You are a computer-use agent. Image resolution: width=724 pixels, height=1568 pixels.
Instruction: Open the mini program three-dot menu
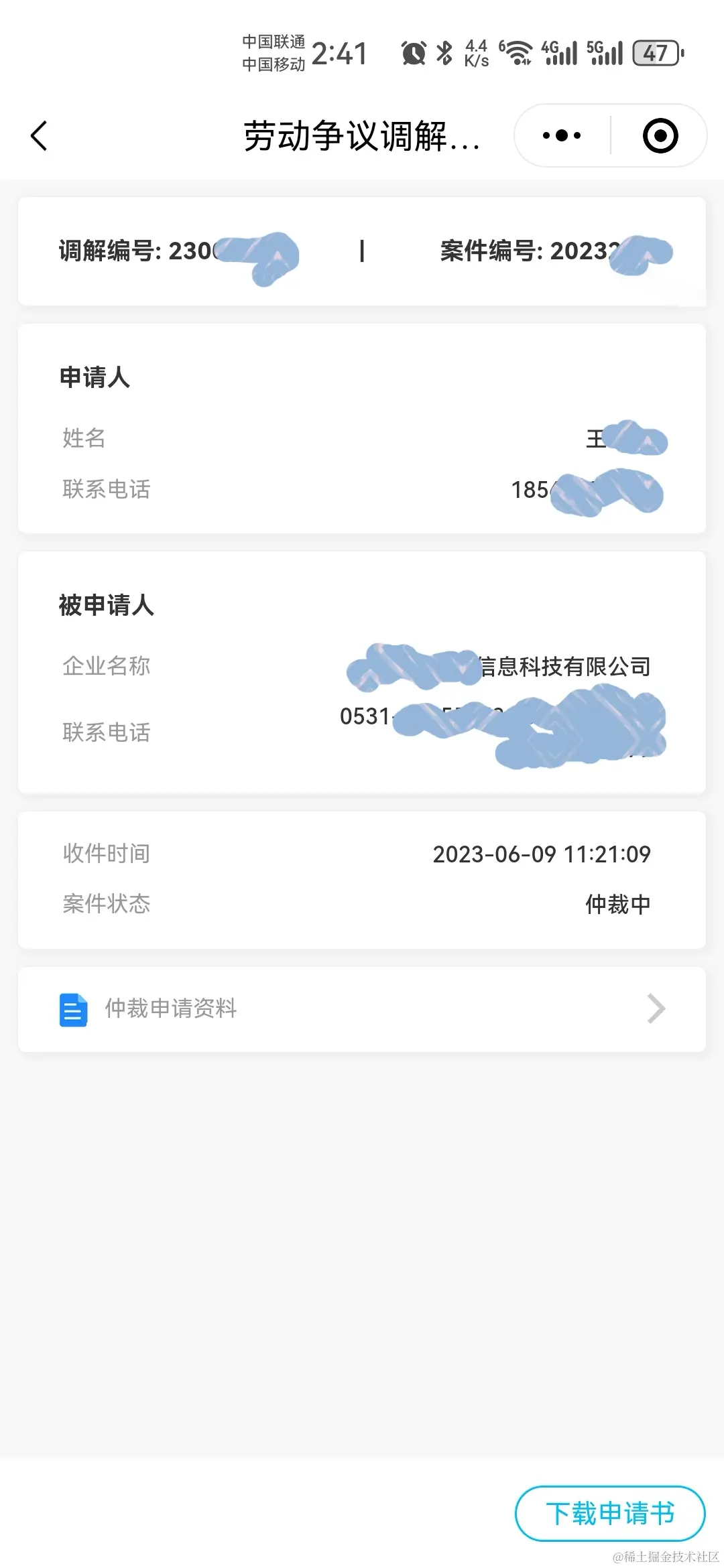tap(562, 135)
